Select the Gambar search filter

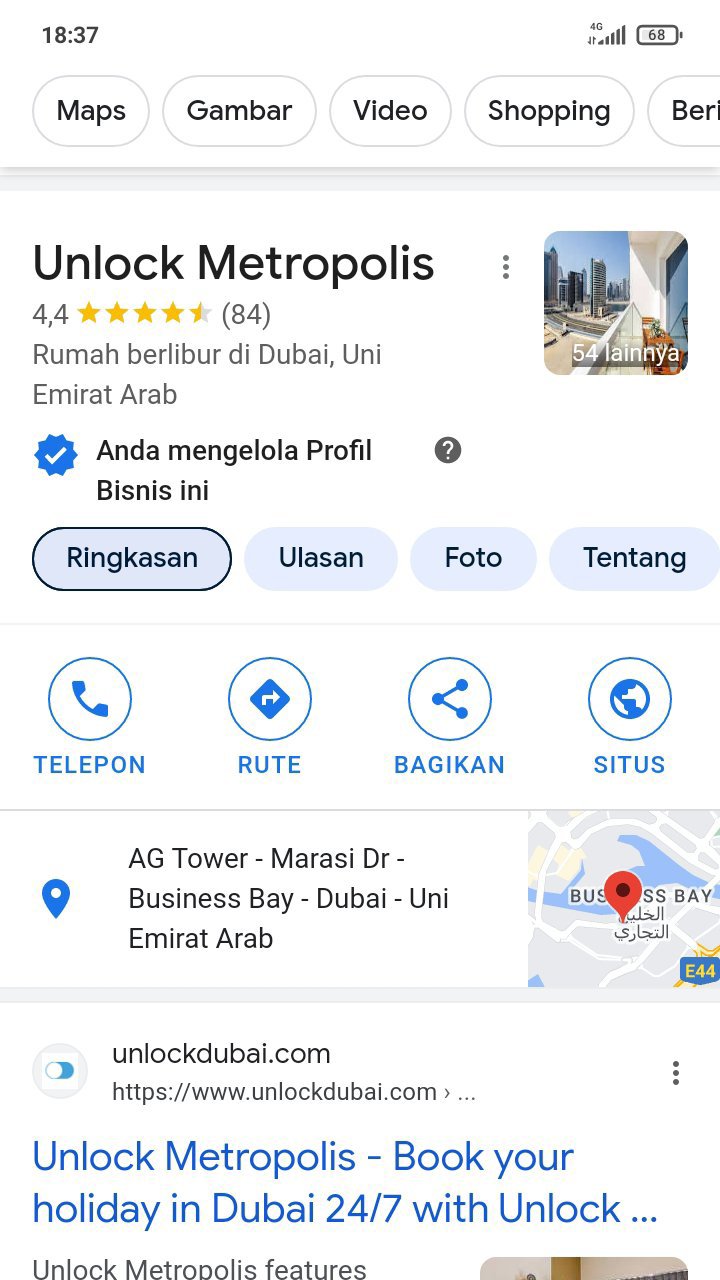[x=239, y=111]
